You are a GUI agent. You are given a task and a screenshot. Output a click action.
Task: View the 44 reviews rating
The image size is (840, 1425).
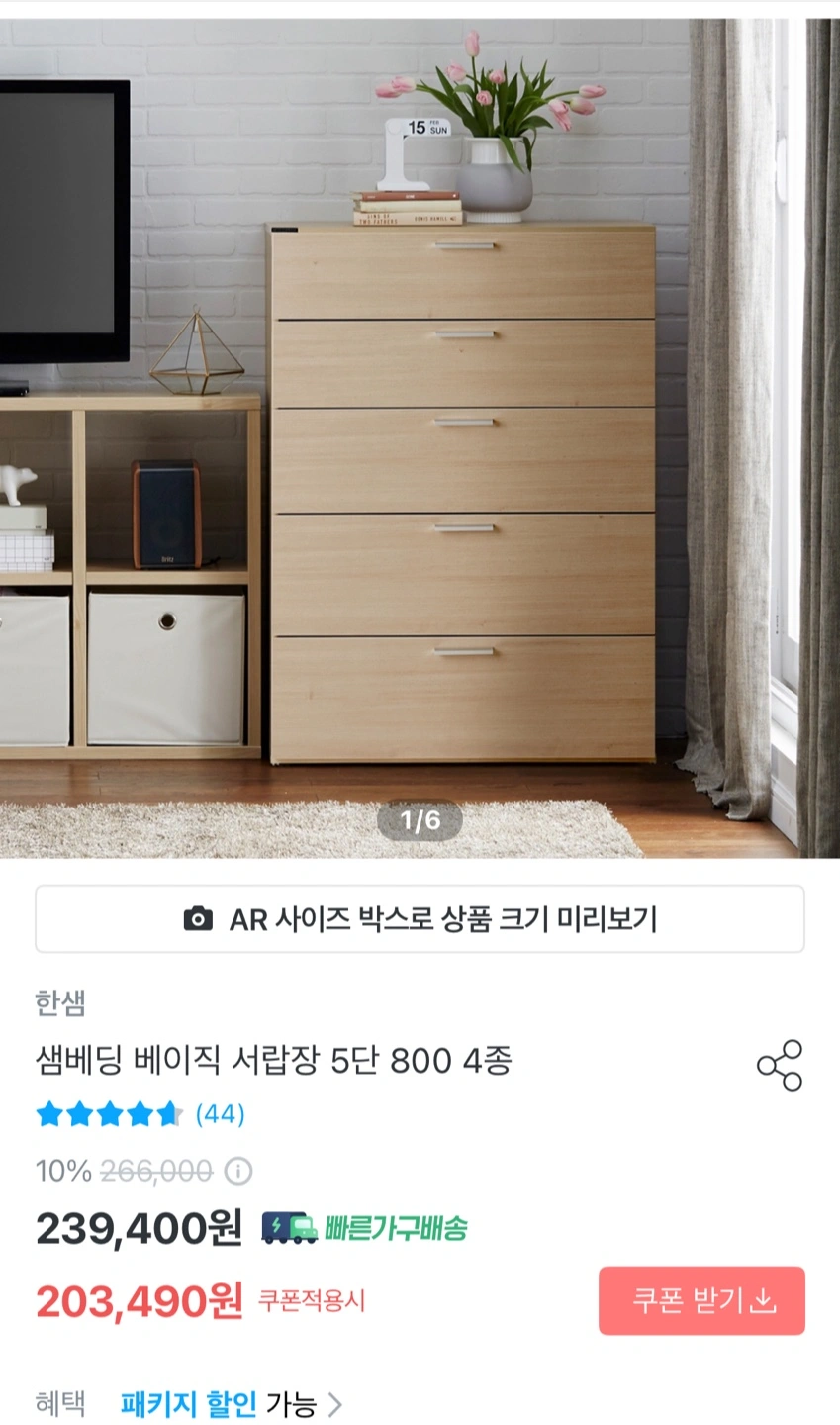(x=140, y=1114)
